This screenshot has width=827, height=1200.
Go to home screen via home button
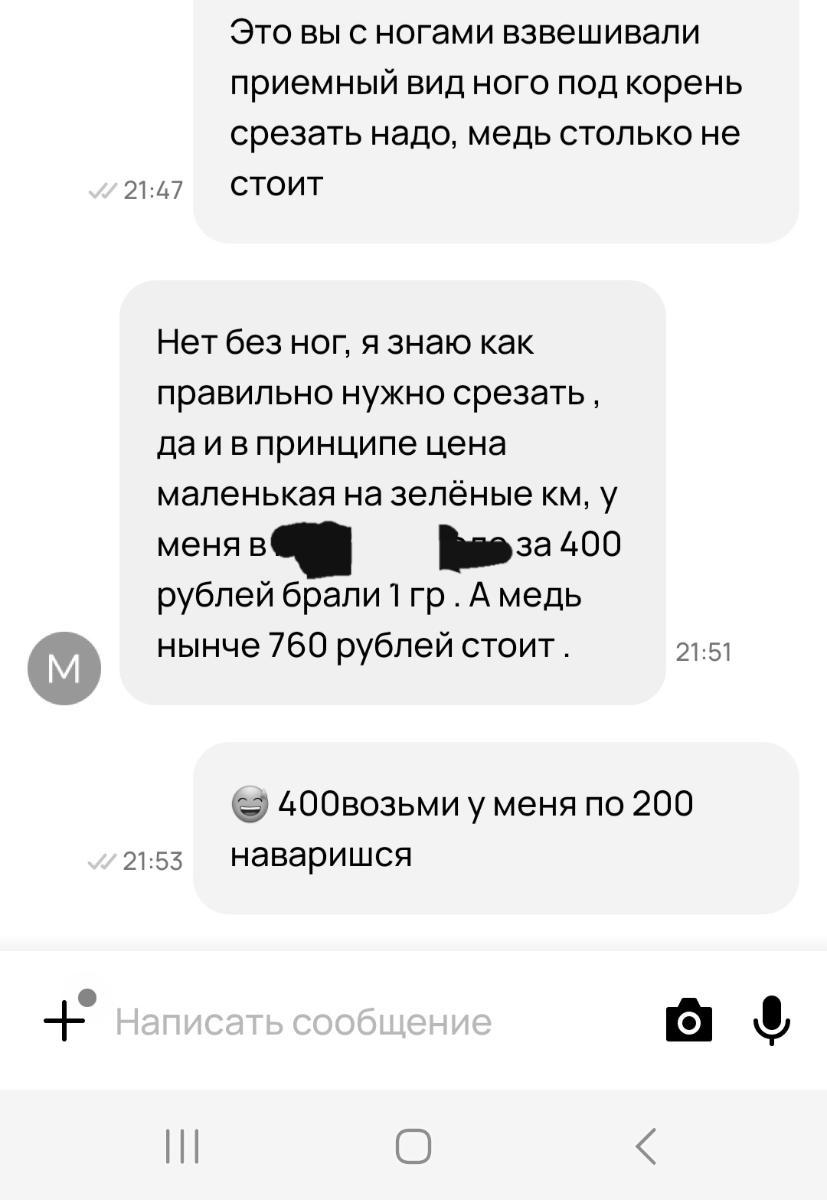(413, 1146)
